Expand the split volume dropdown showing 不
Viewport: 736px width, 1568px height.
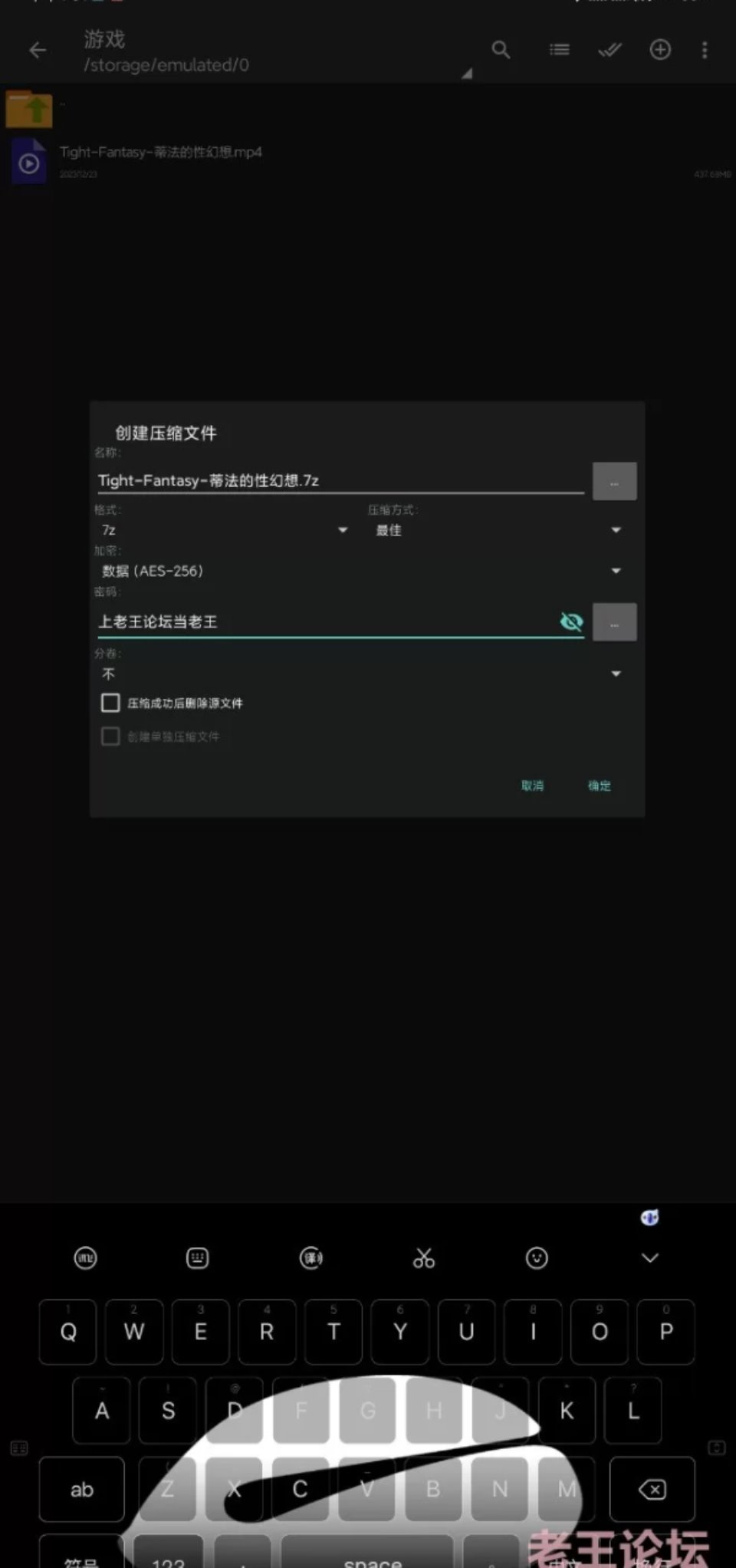360,674
